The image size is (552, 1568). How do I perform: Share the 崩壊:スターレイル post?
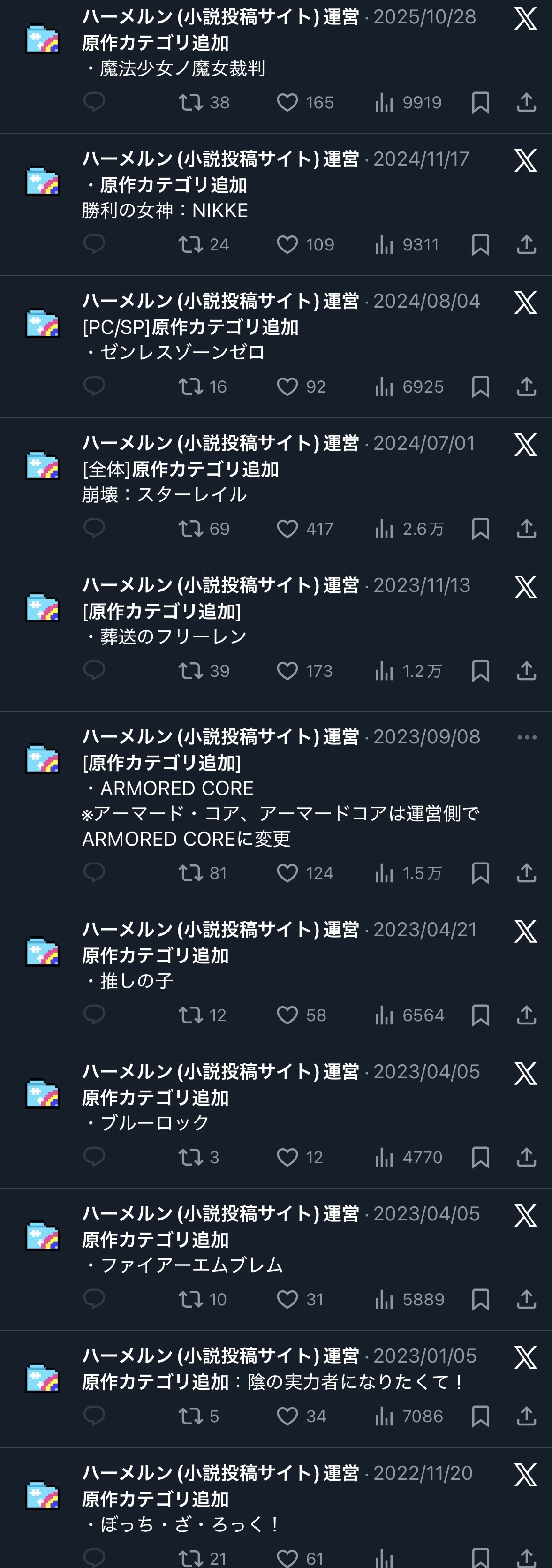click(526, 529)
